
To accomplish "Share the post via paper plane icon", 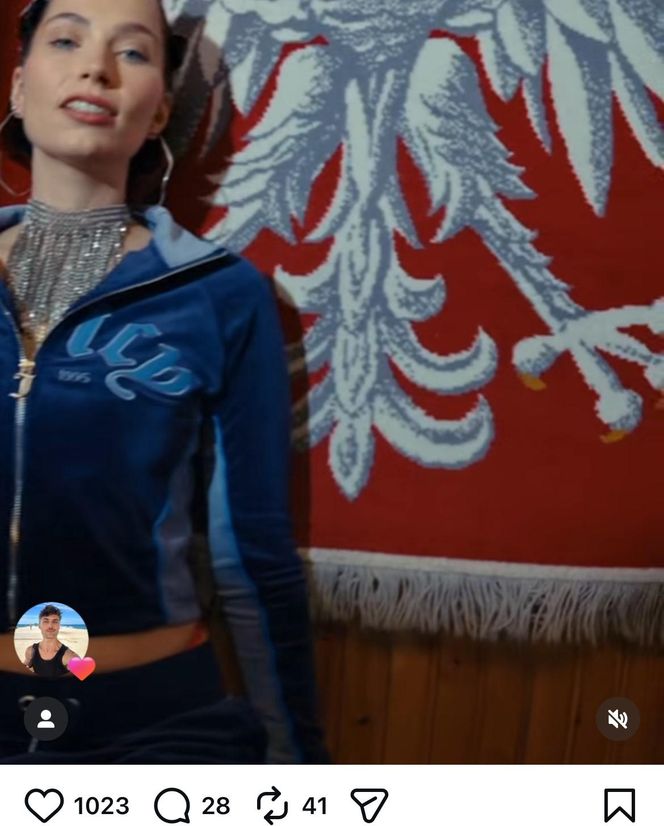I will [368, 805].
